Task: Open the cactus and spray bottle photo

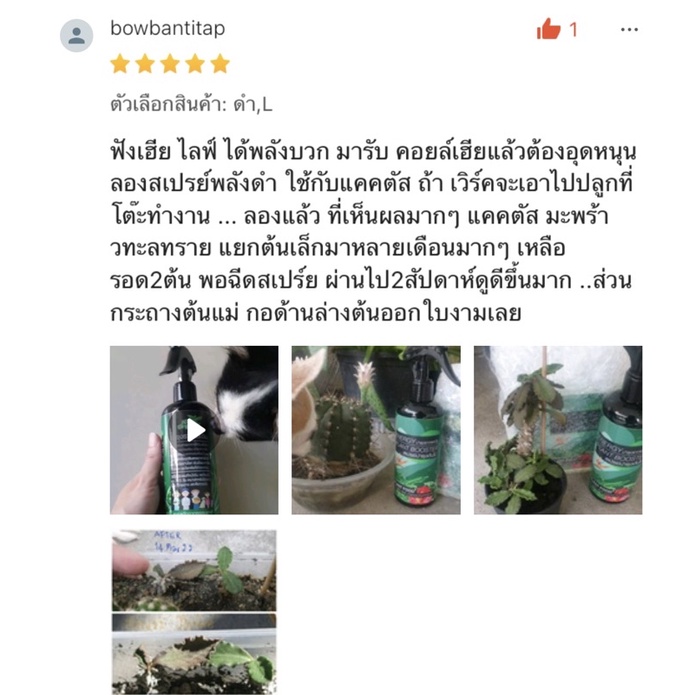Action: pyautogui.click(x=376, y=430)
